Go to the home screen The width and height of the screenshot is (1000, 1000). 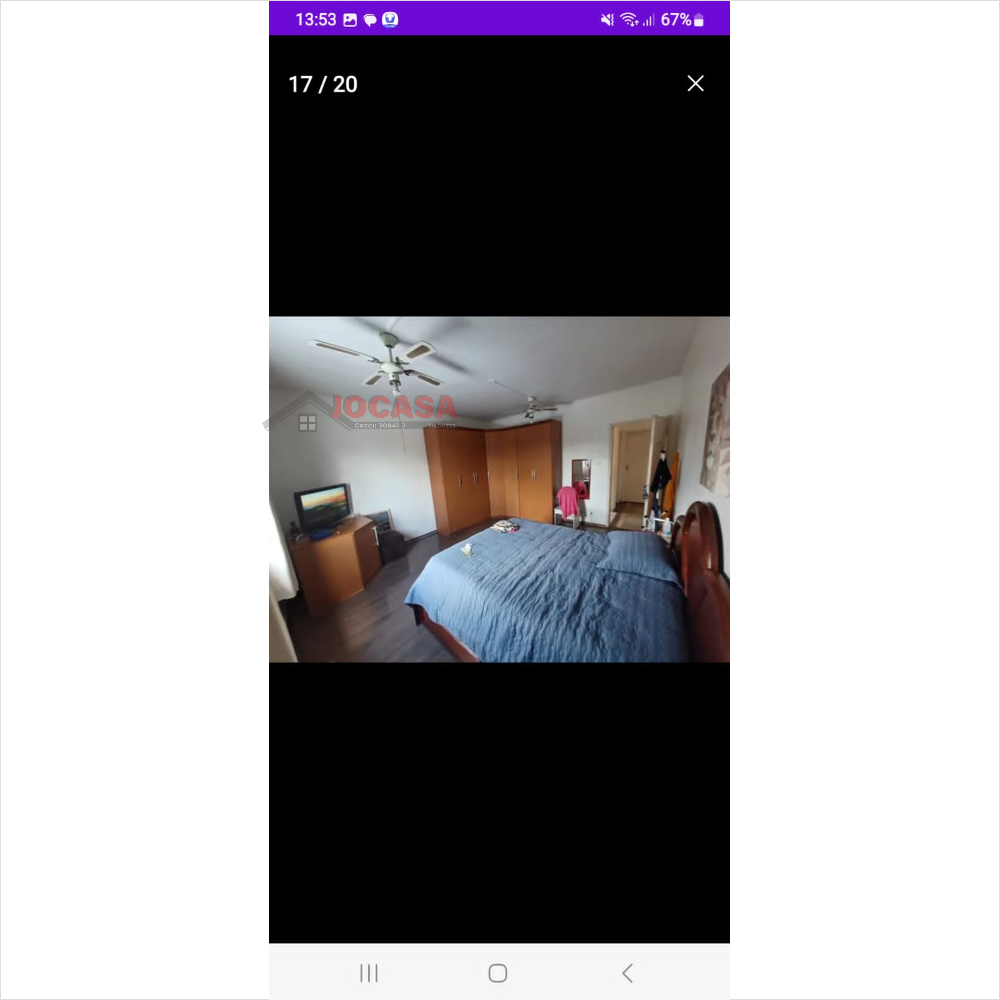(498, 973)
